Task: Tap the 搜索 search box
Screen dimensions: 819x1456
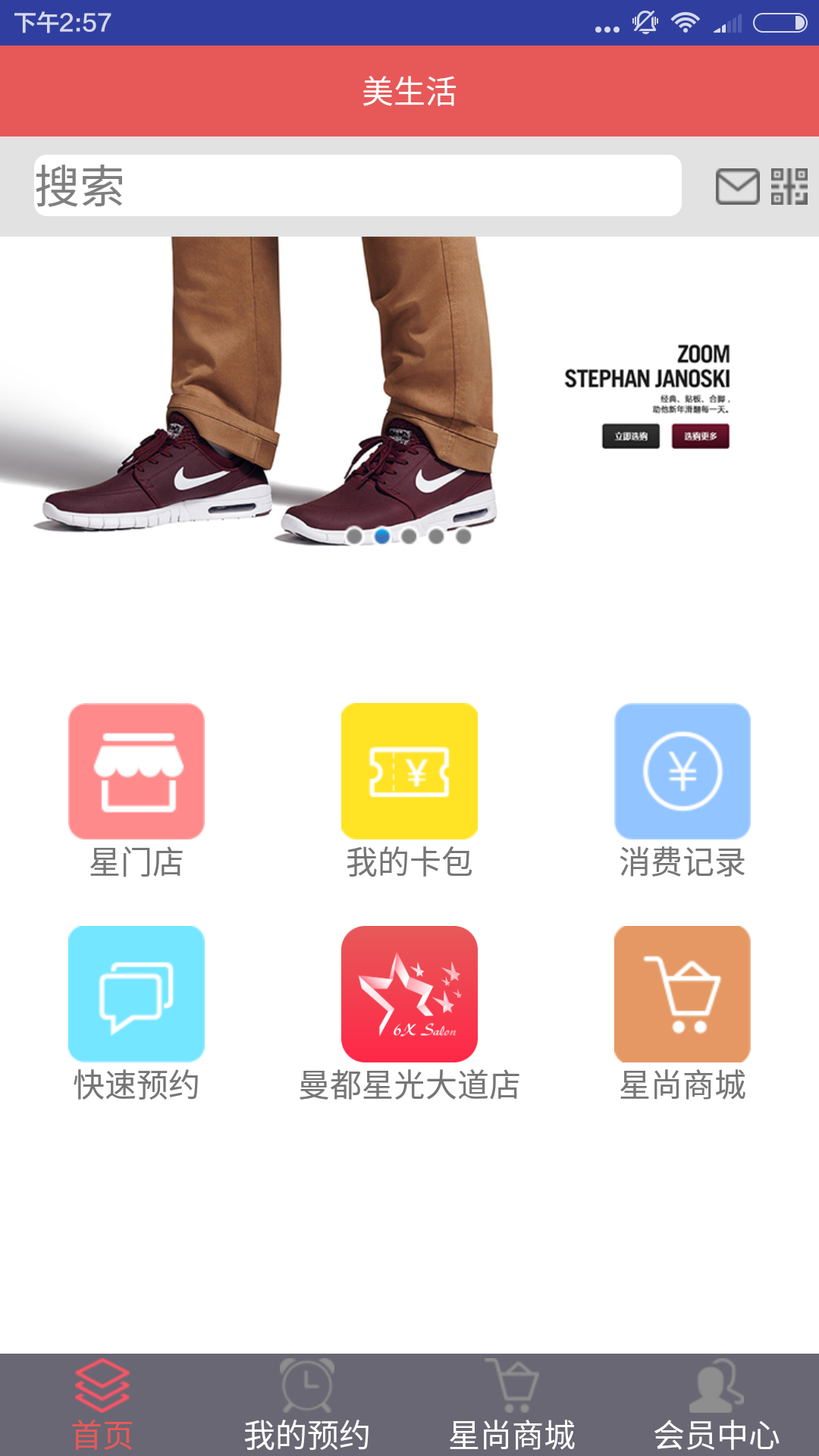Action: tap(357, 186)
